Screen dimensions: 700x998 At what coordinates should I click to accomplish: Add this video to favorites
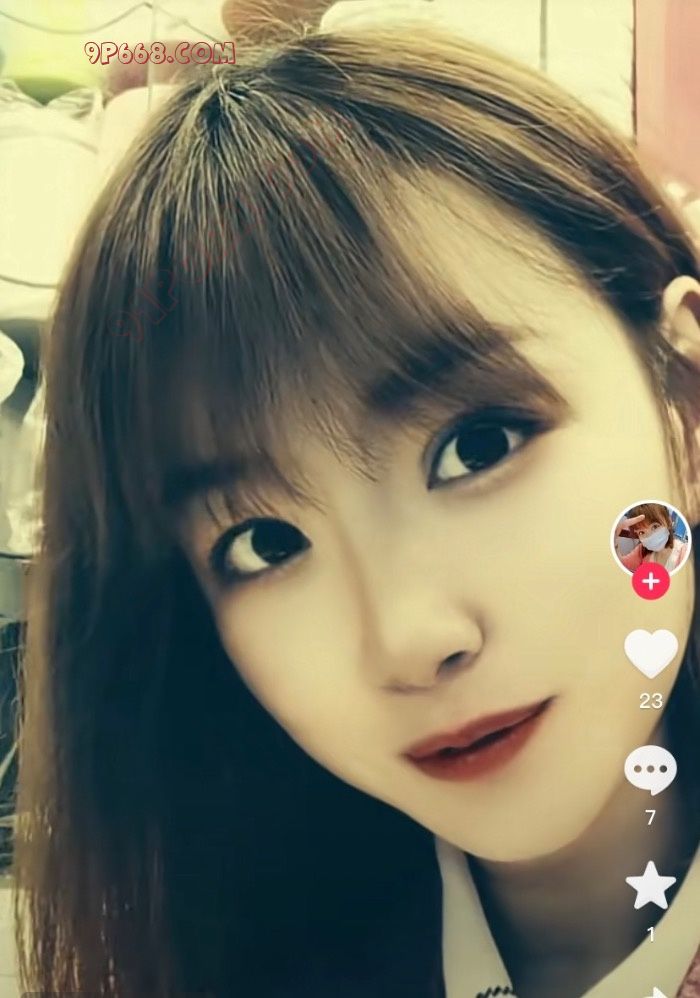pyautogui.click(x=650, y=886)
